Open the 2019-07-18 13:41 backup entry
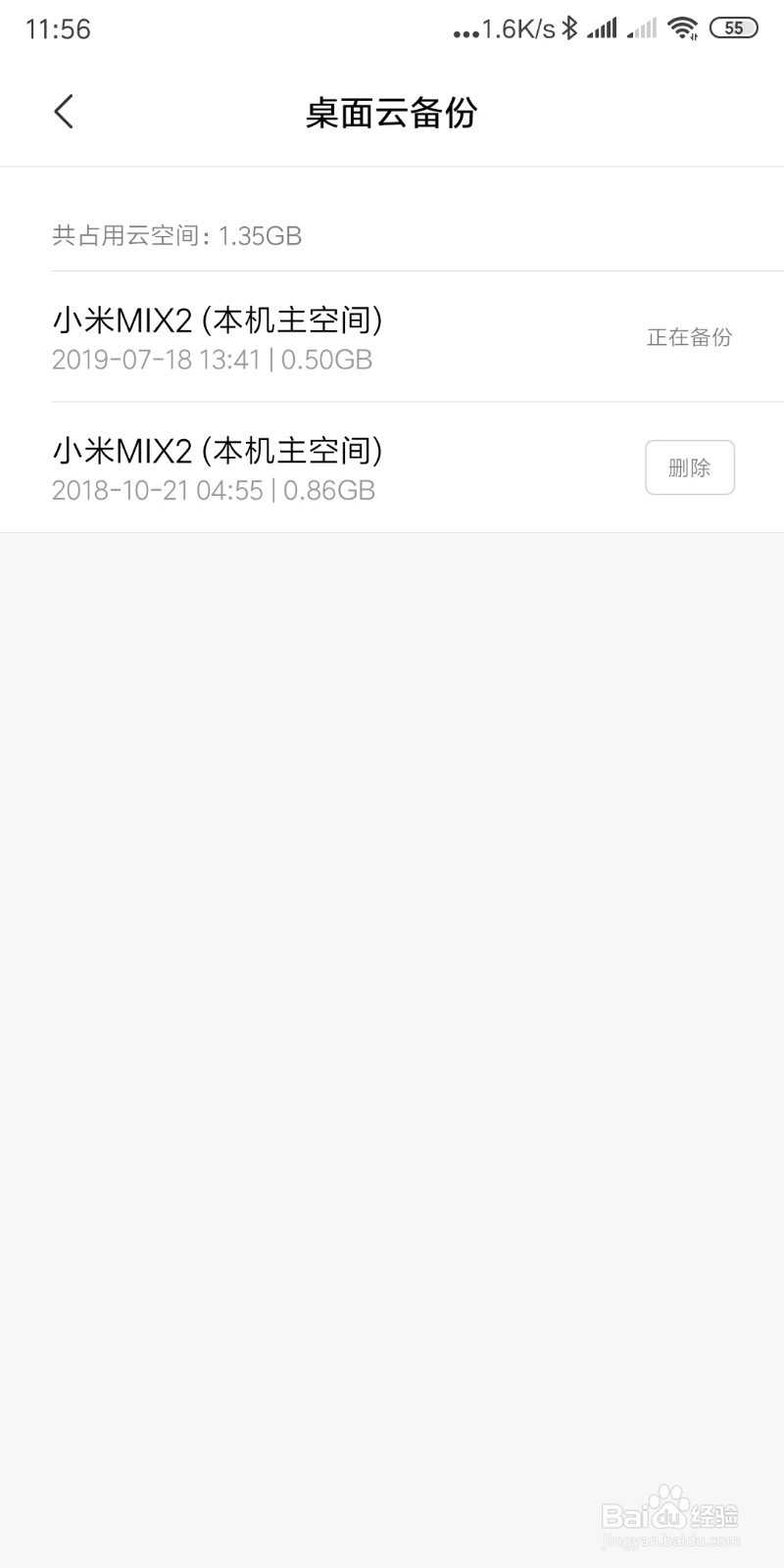This screenshot has width=784, height=1568. [392, 337]
